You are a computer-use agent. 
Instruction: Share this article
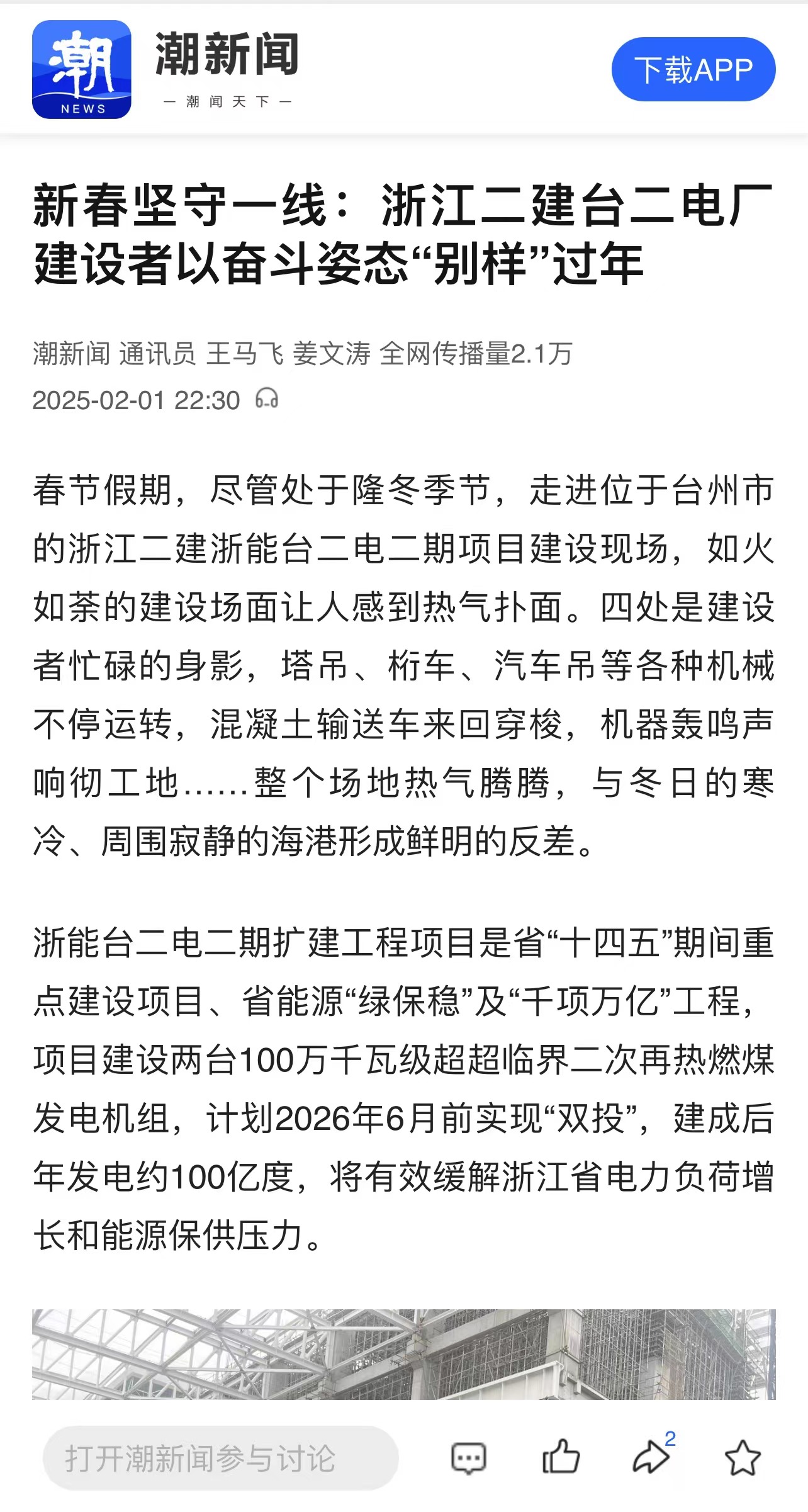coord(651,1457)
